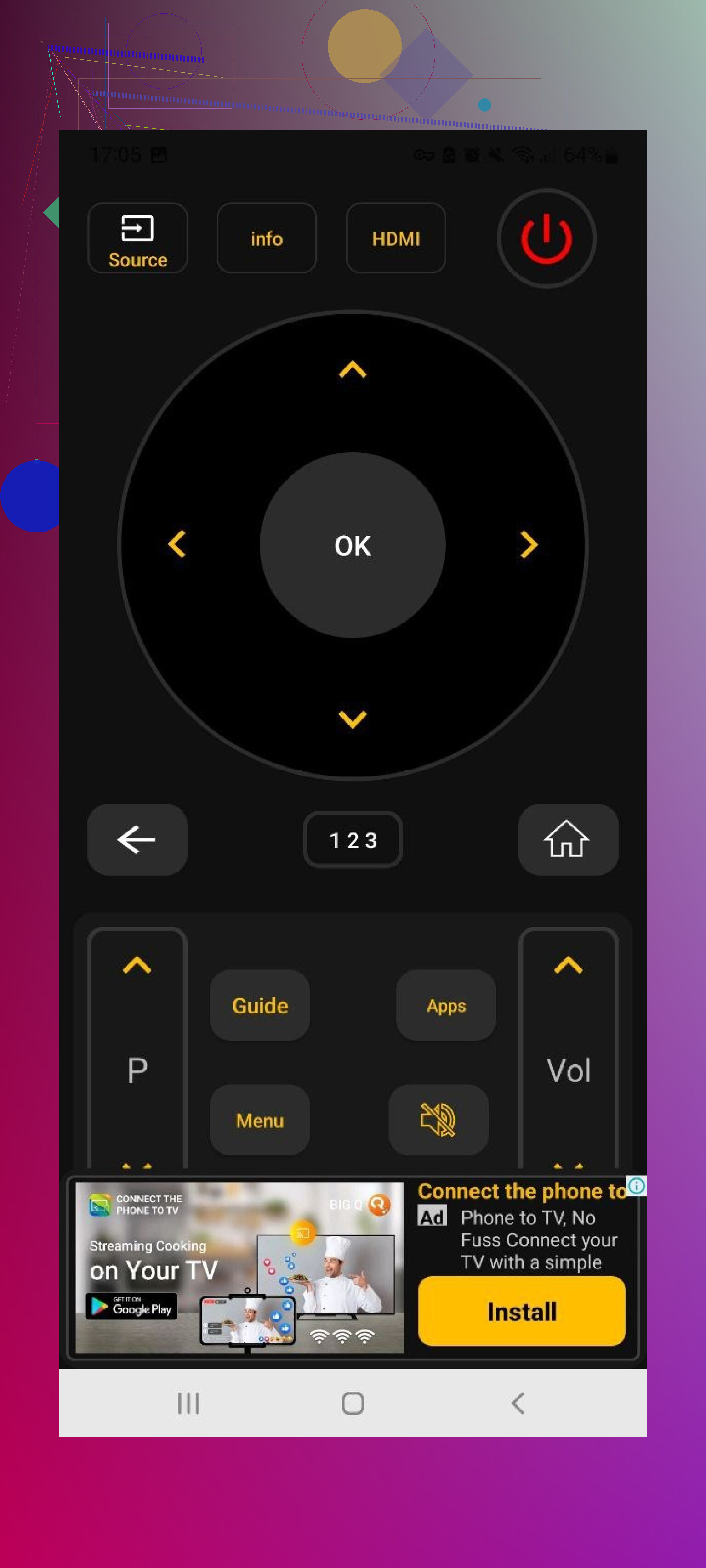Open the 123 number keypad
The image size is (706, 1568).
coord(352,839)
